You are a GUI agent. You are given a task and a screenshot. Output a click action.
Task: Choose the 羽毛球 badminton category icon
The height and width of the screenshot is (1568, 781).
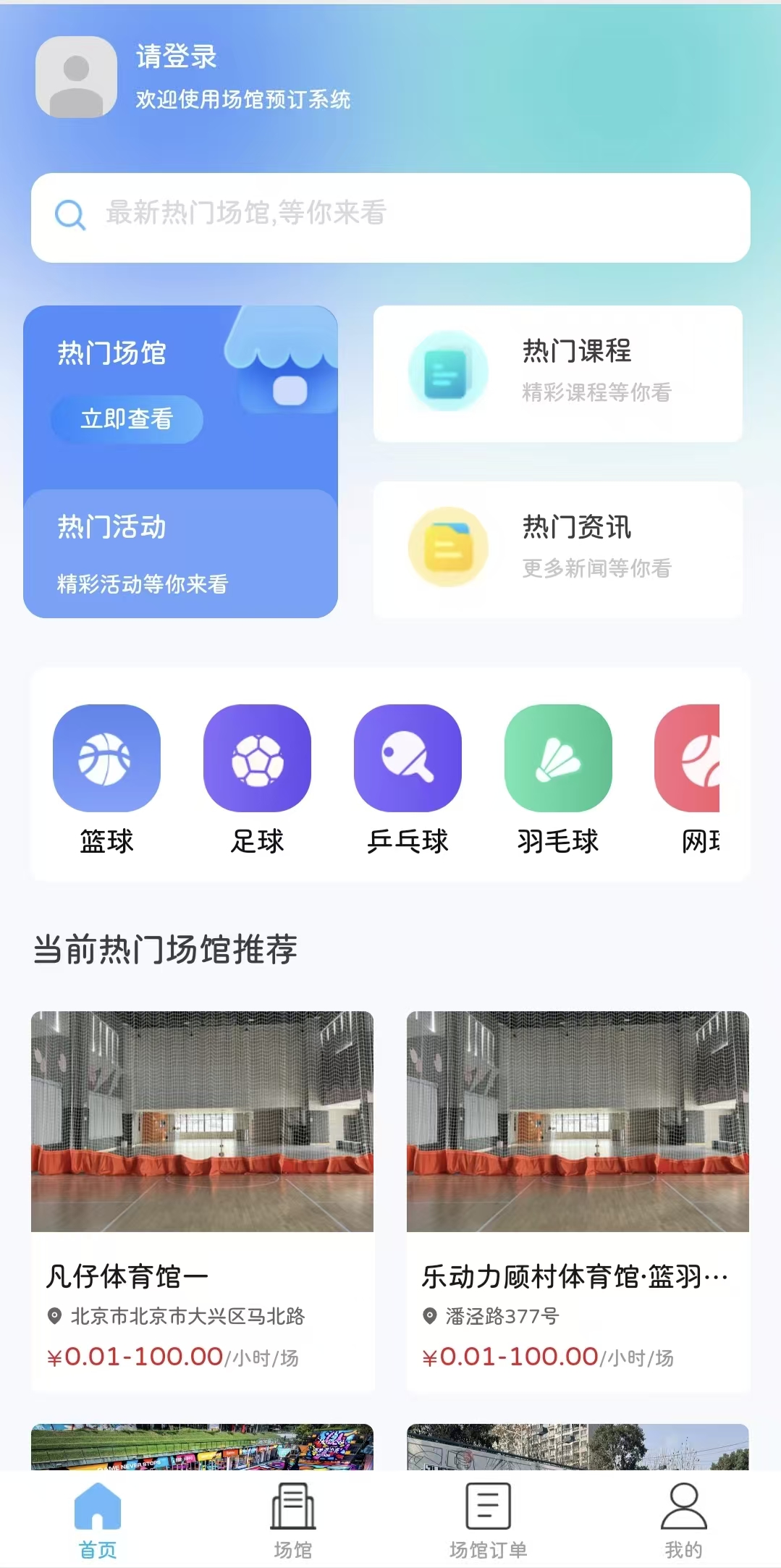click(558, 759)
